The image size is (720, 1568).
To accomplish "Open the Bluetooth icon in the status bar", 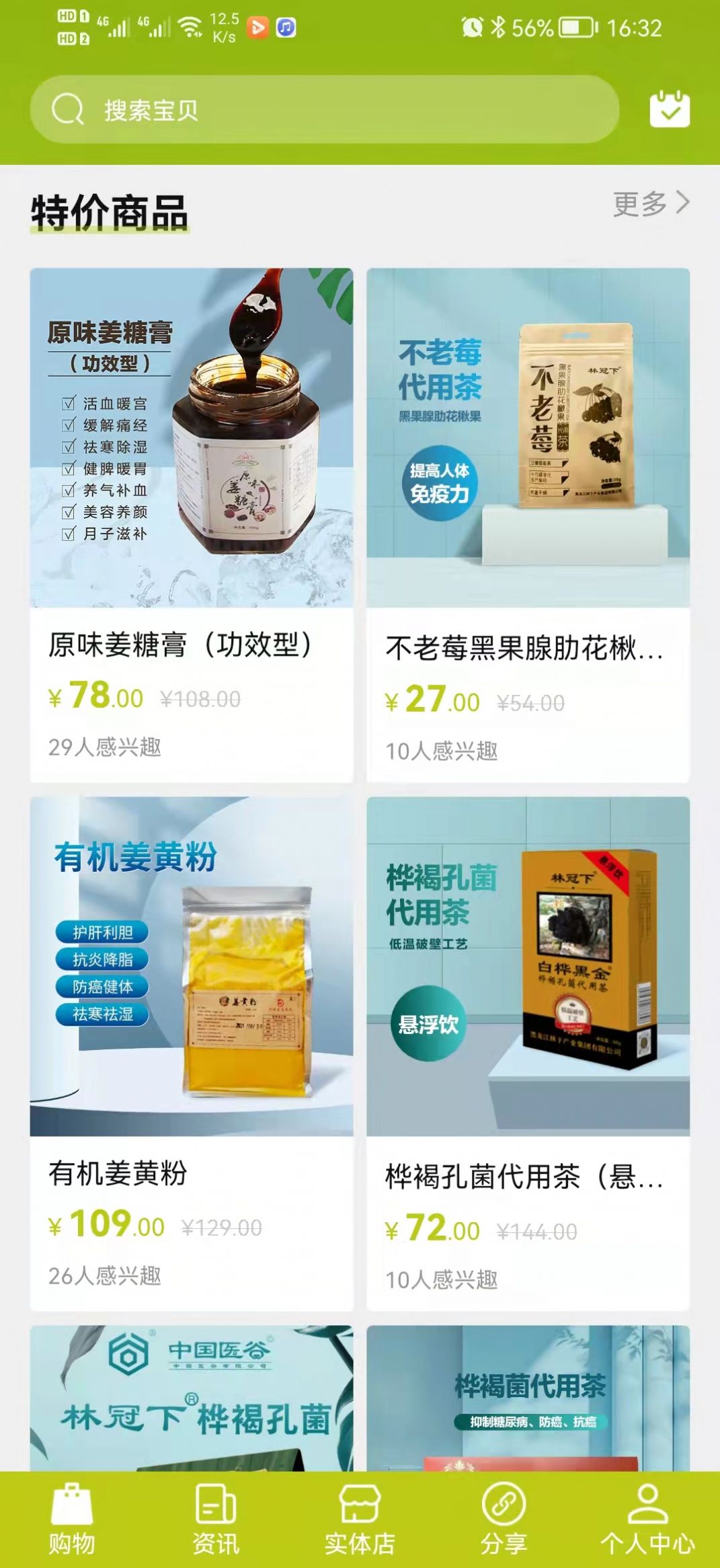I will [x=499, y=27].
